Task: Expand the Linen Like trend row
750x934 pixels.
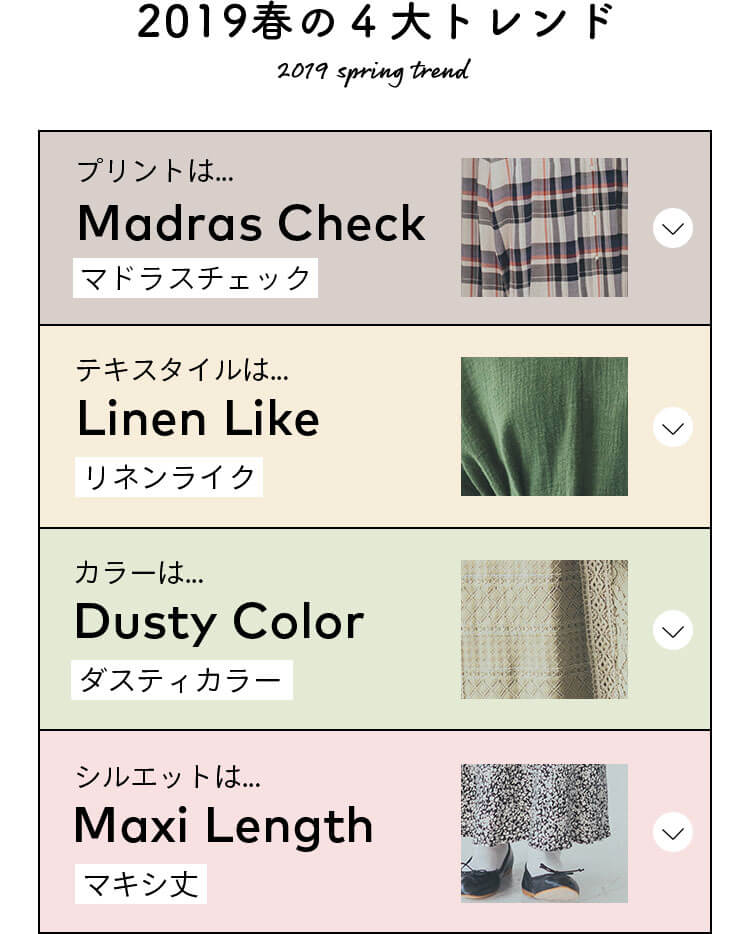Action: [673, 428]
